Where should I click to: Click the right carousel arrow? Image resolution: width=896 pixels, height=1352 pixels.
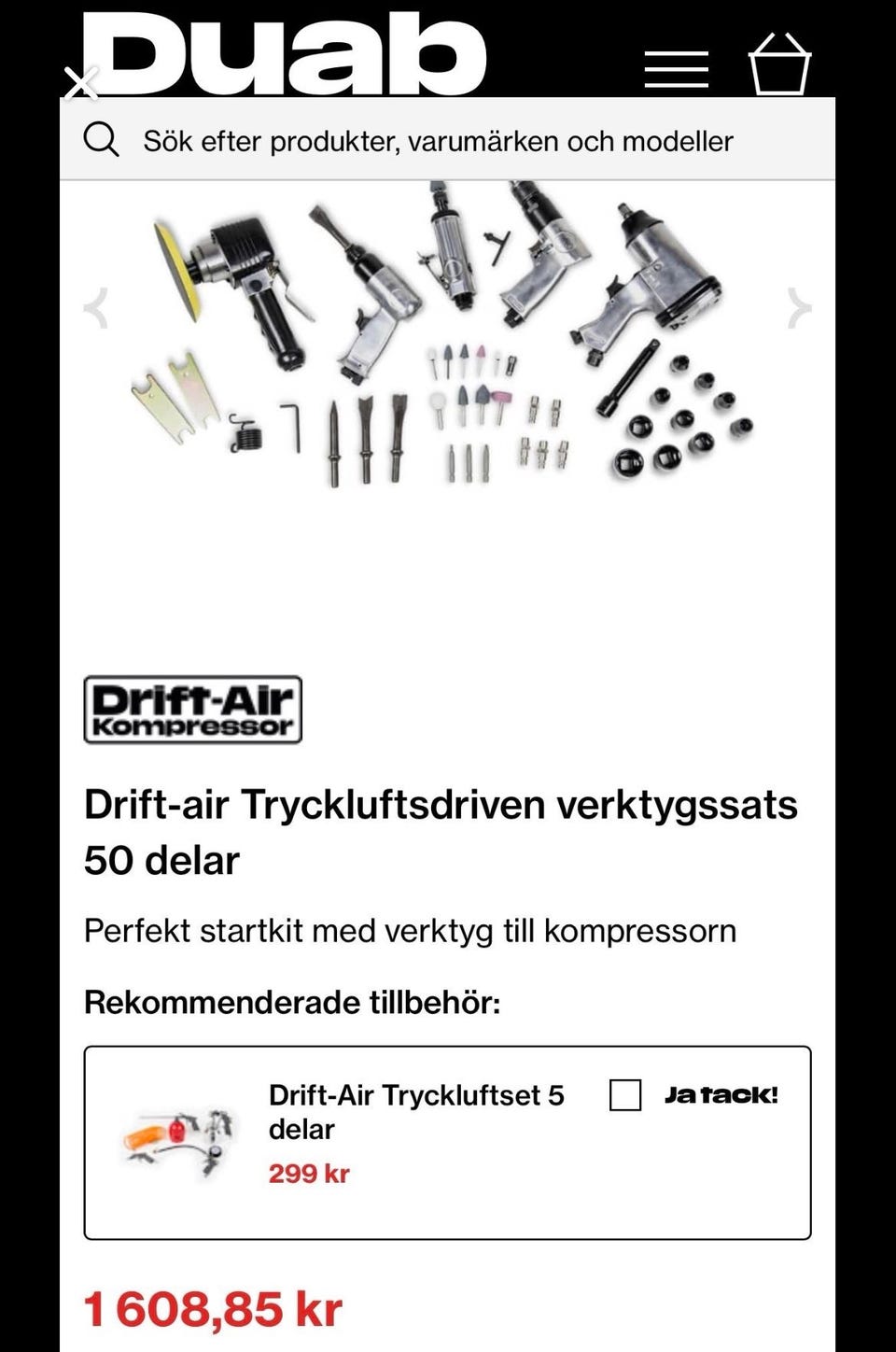click(x=798, y=308)
